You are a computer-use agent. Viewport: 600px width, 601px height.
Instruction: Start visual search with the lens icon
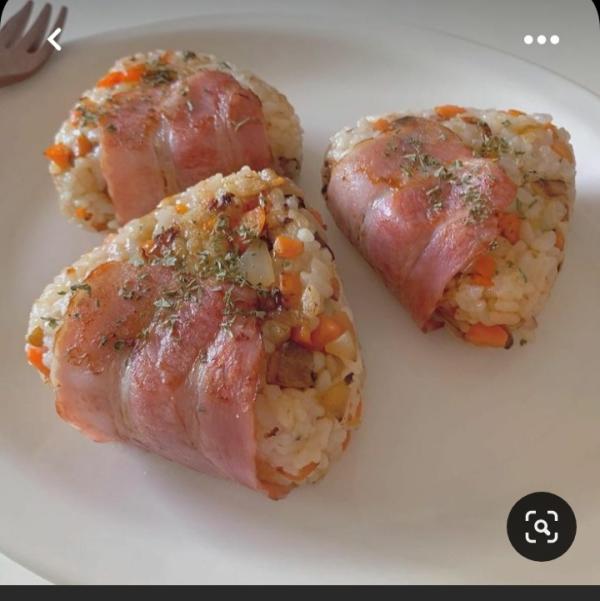tap(541, 526)
